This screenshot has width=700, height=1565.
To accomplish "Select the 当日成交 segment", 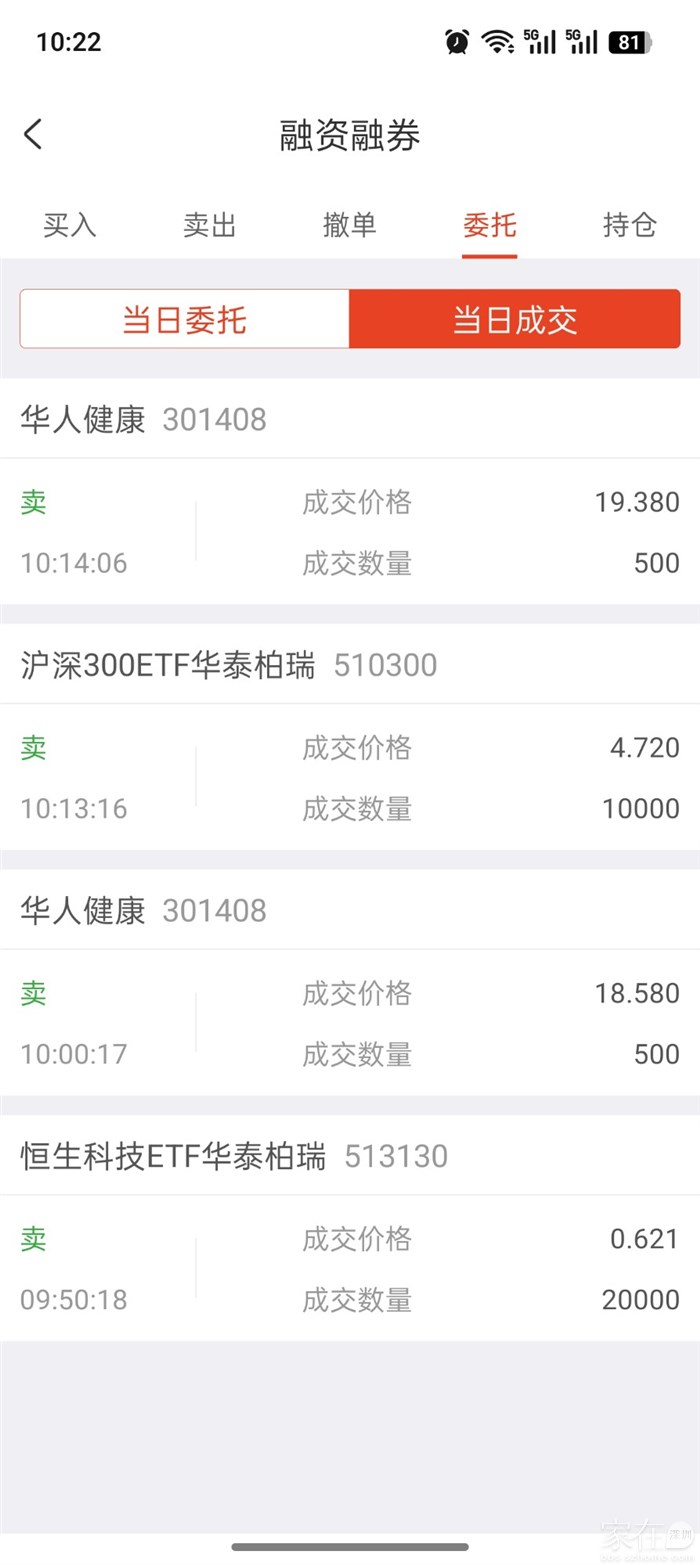I will coord(515,319).
